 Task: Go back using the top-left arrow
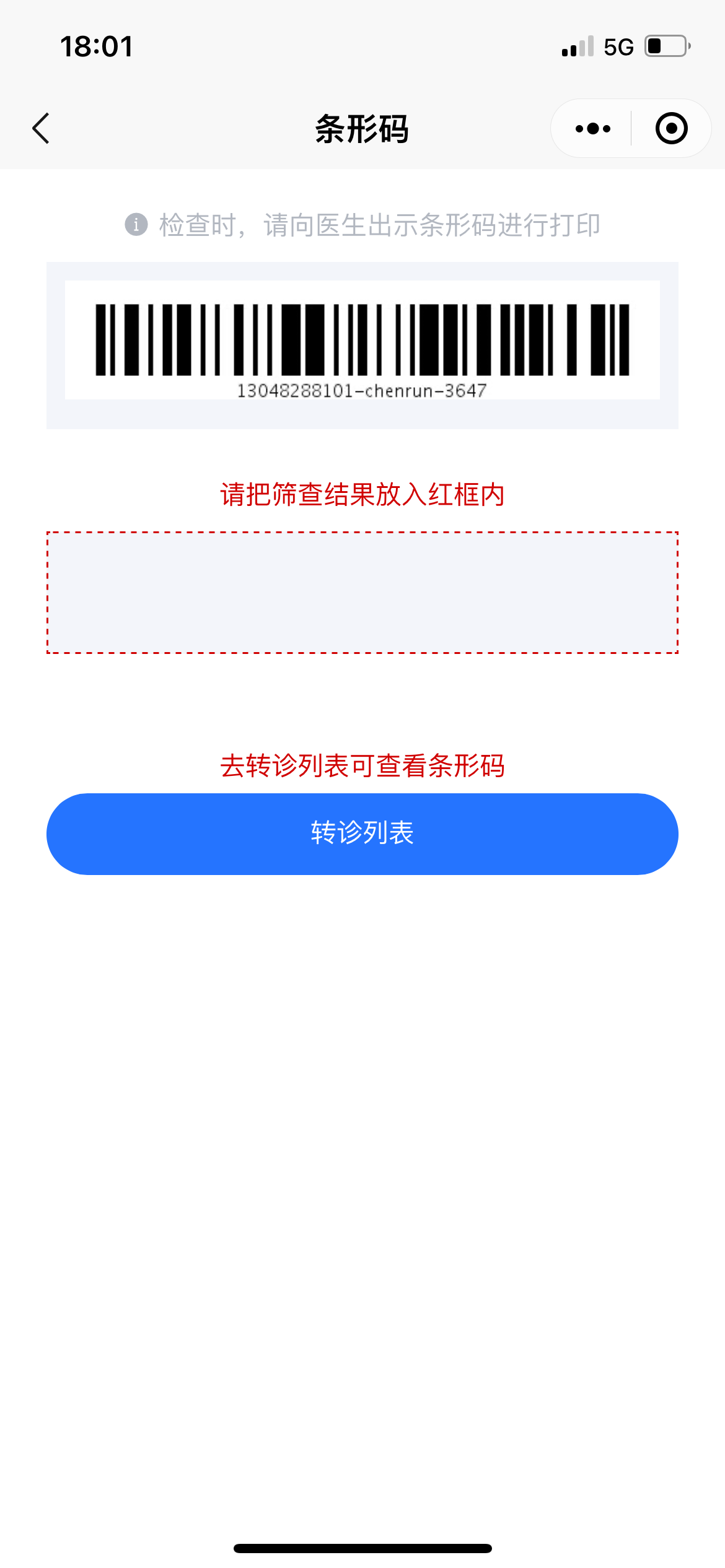(x=41, y=129)
